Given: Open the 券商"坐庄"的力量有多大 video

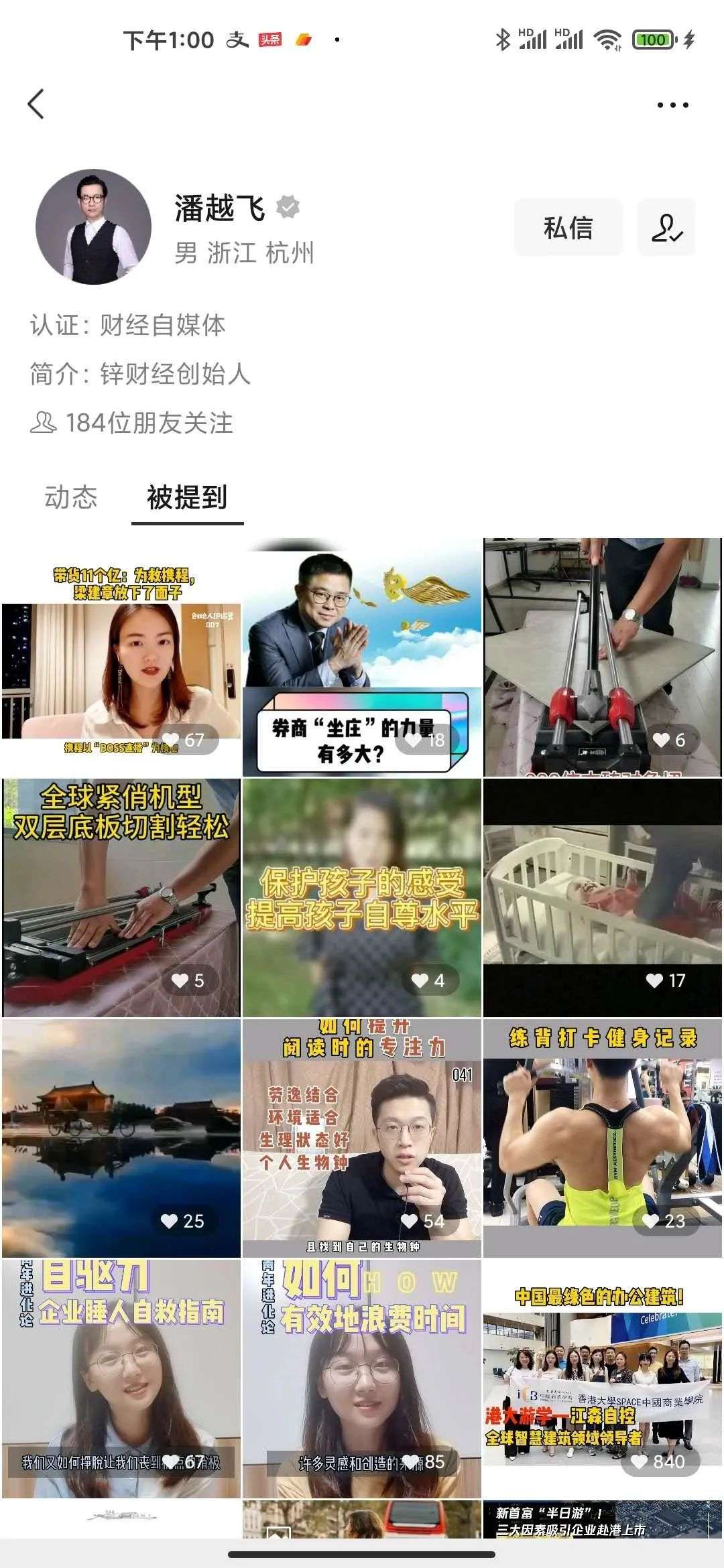Looking at the screenshot, I should point(362,657).
